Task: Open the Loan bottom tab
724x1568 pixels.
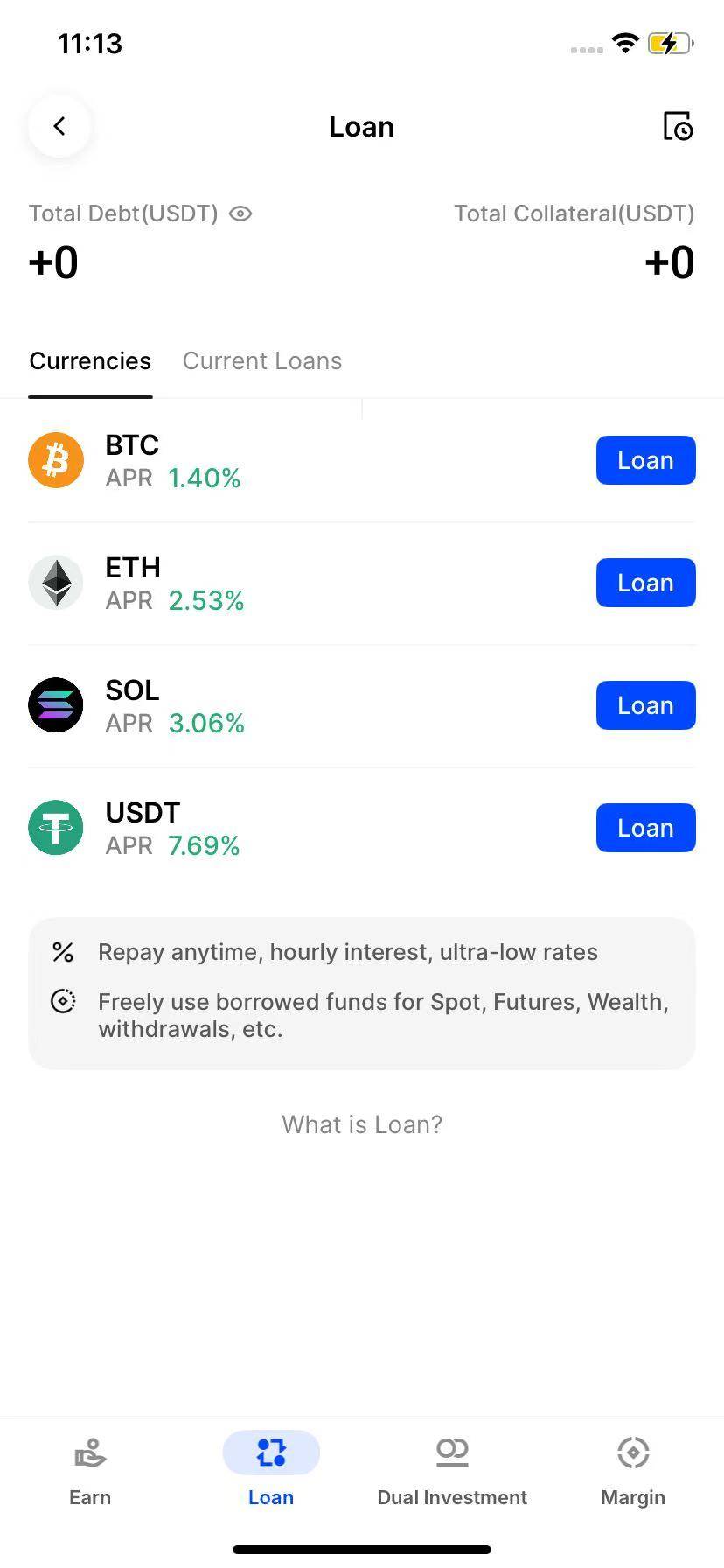Action: point(271,1472)
